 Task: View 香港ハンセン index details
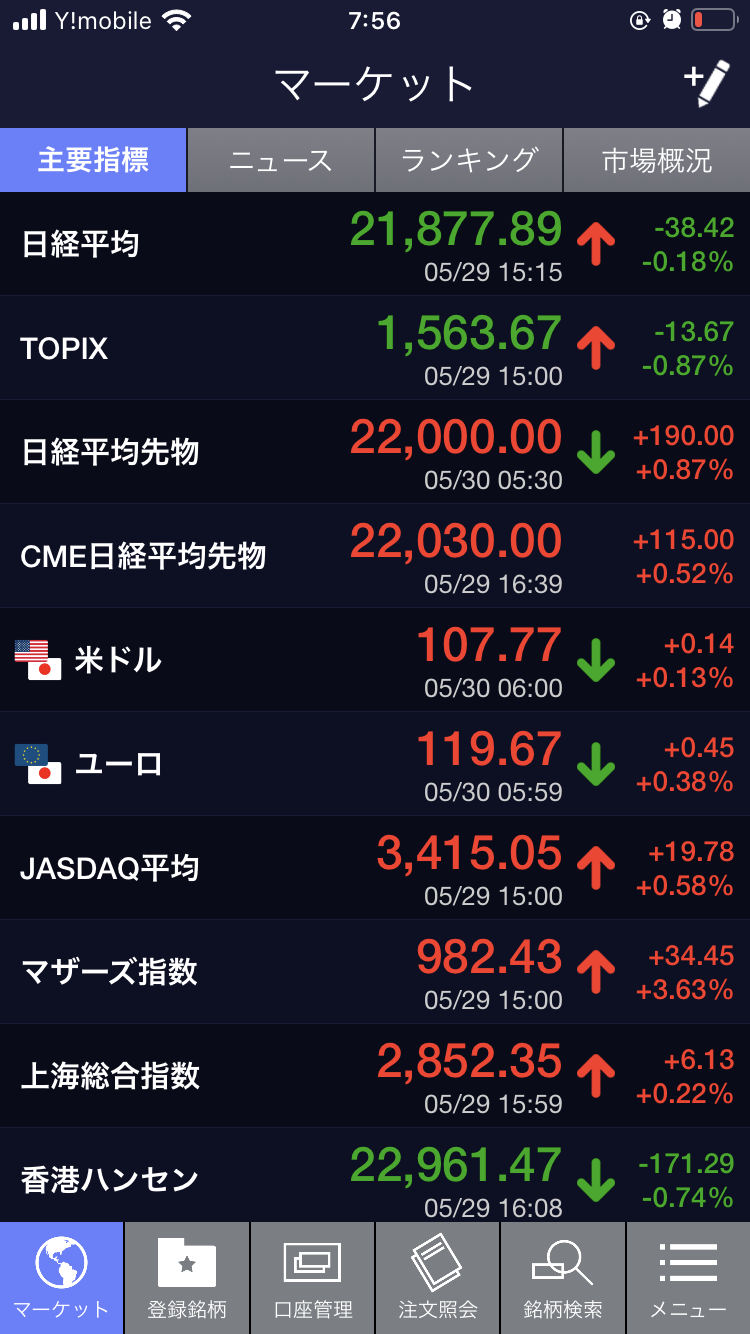tap(375, 1176)
